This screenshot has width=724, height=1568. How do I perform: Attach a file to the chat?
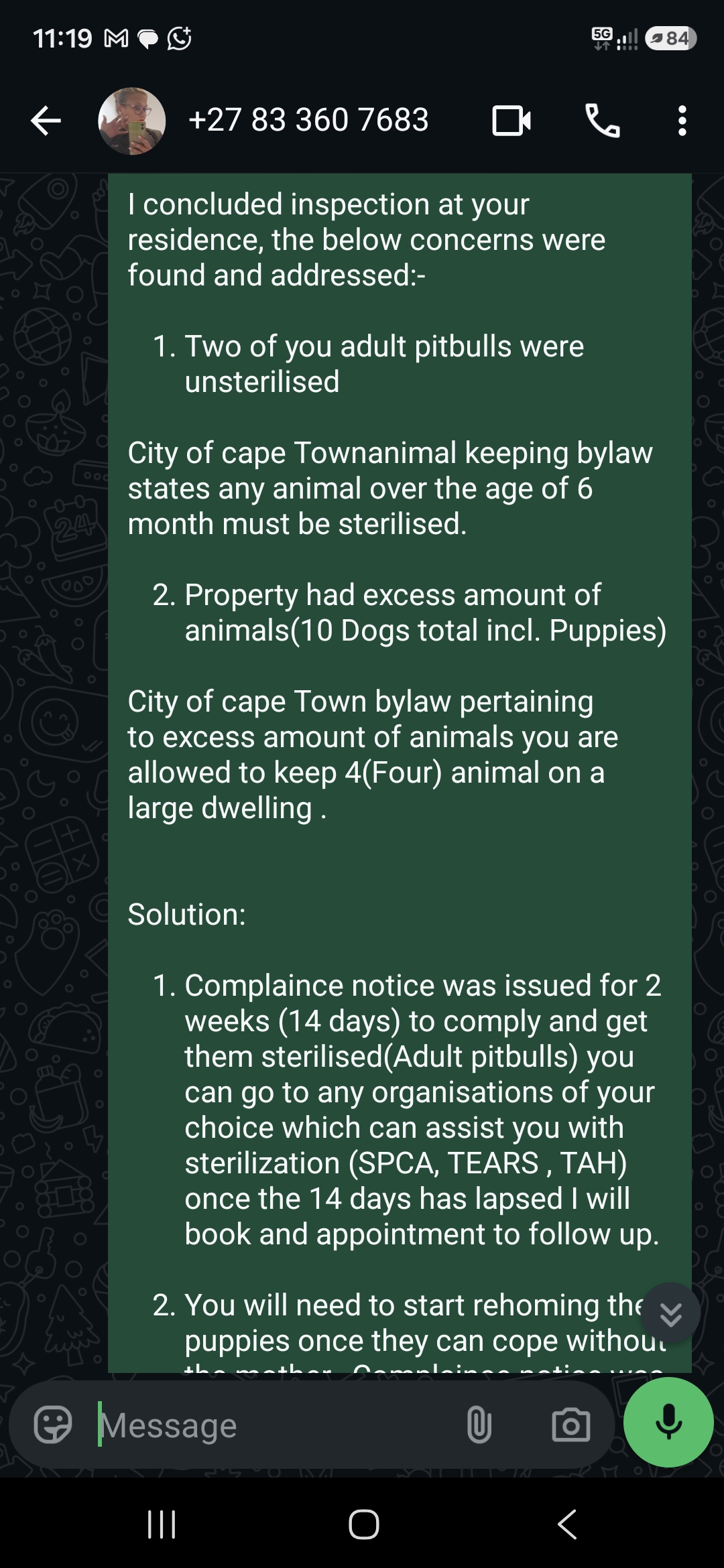coord(479,1425)
